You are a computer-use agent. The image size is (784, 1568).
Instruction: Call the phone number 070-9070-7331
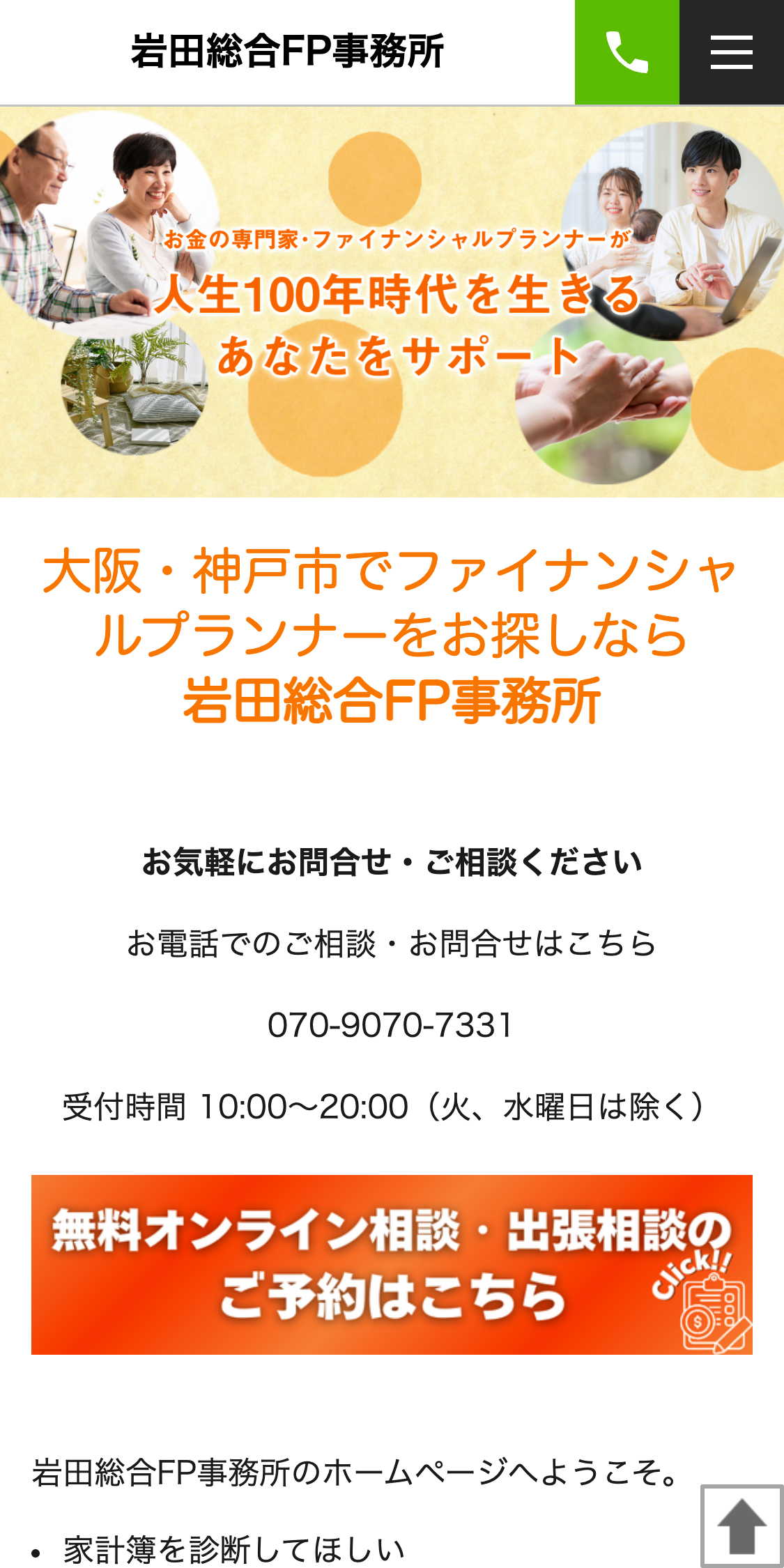pyautogui.click(x=390, y=1025)
